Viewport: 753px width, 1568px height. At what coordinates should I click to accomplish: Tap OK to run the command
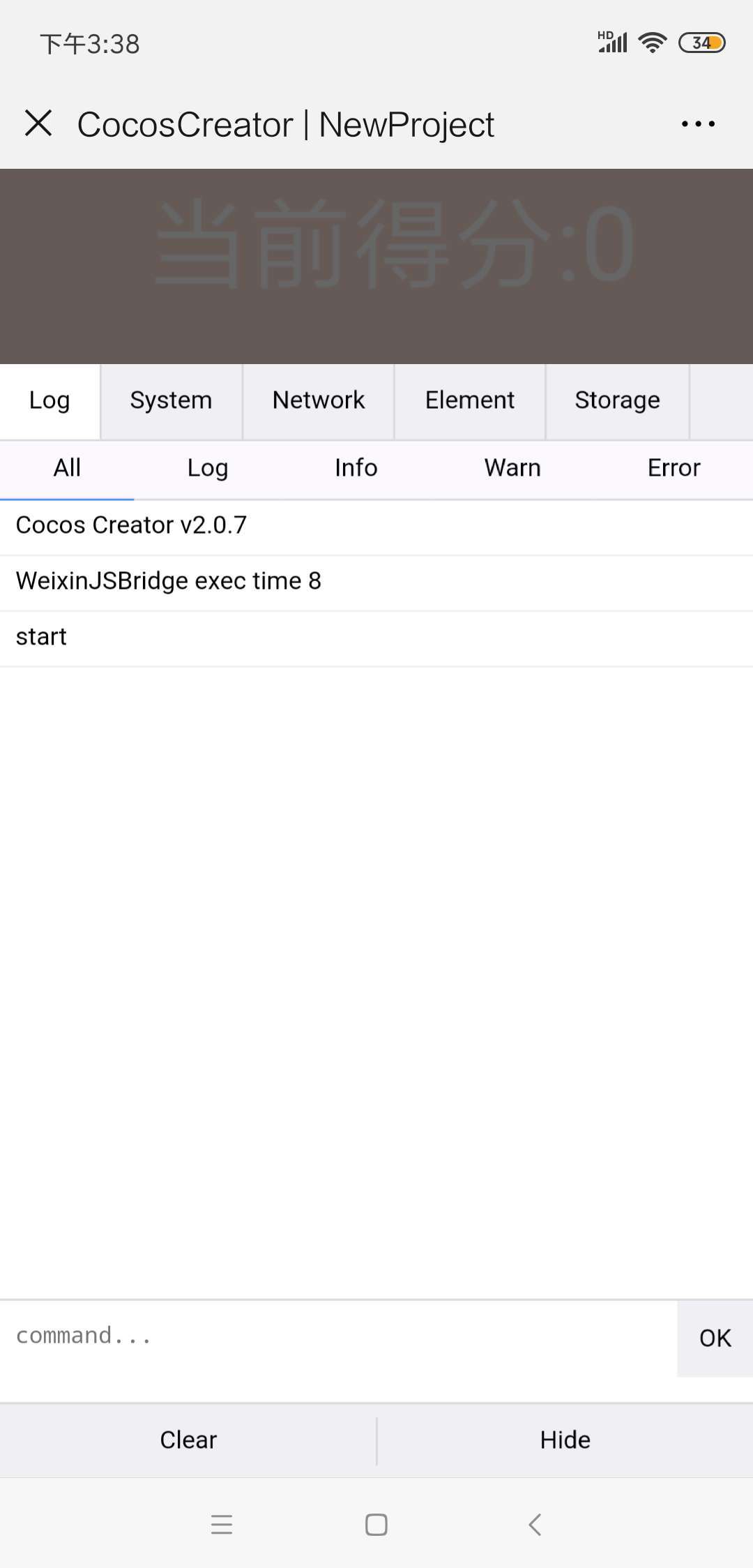click(715, 1338)
